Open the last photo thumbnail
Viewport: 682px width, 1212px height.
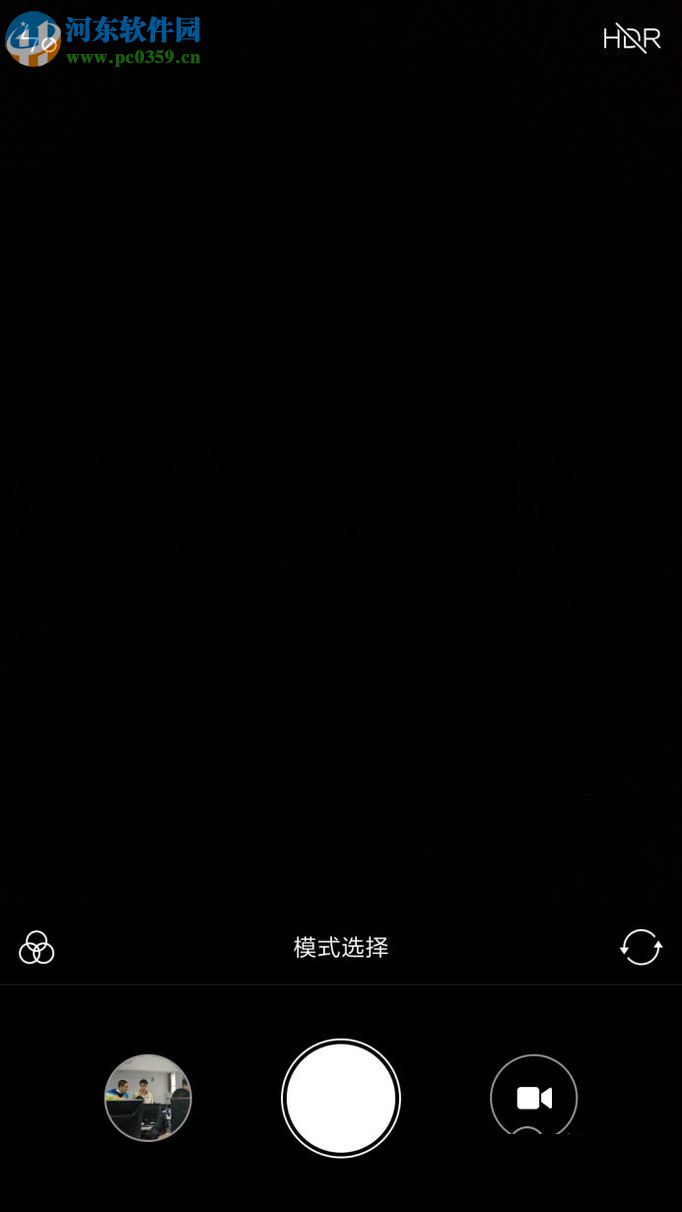click(148, 1097)
